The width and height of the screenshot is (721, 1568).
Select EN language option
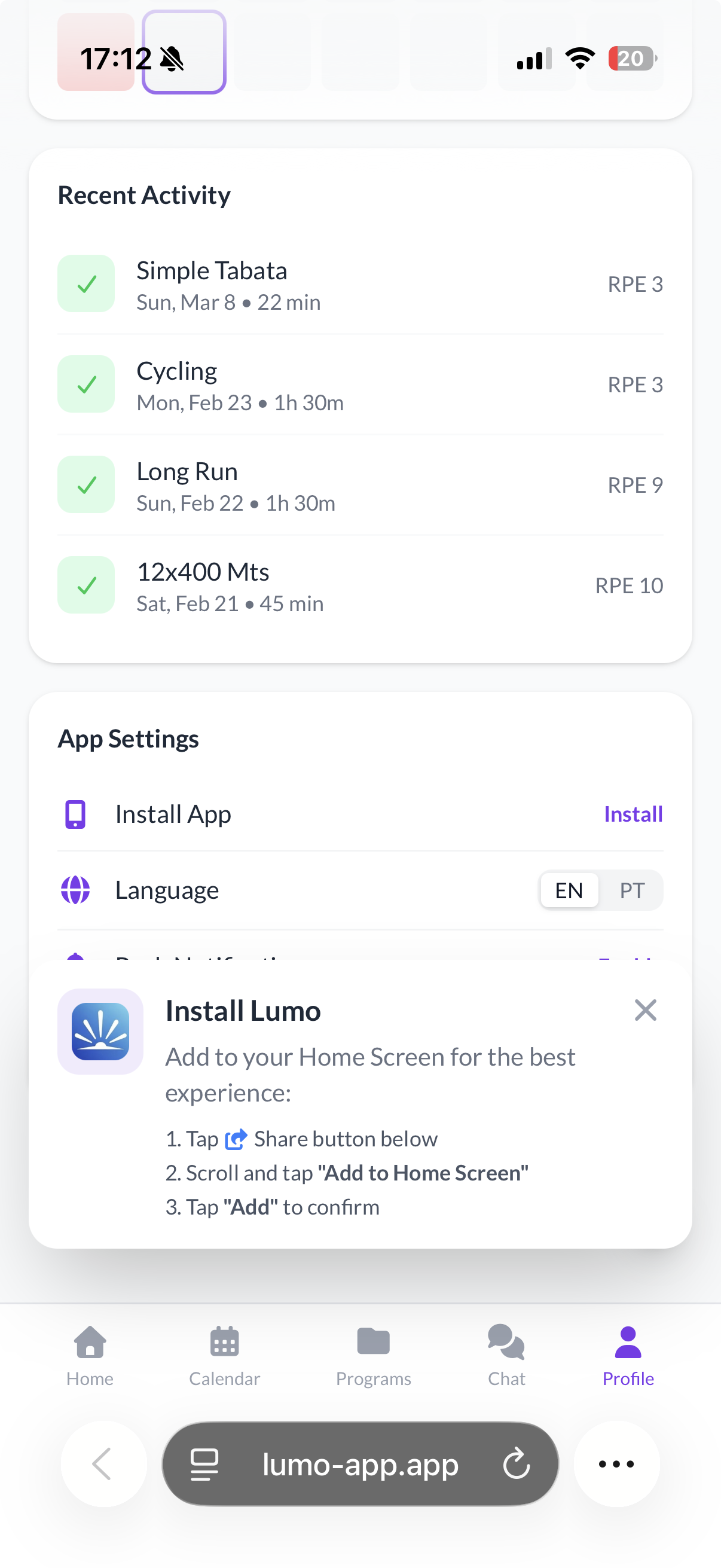click(x=569, y=890)
